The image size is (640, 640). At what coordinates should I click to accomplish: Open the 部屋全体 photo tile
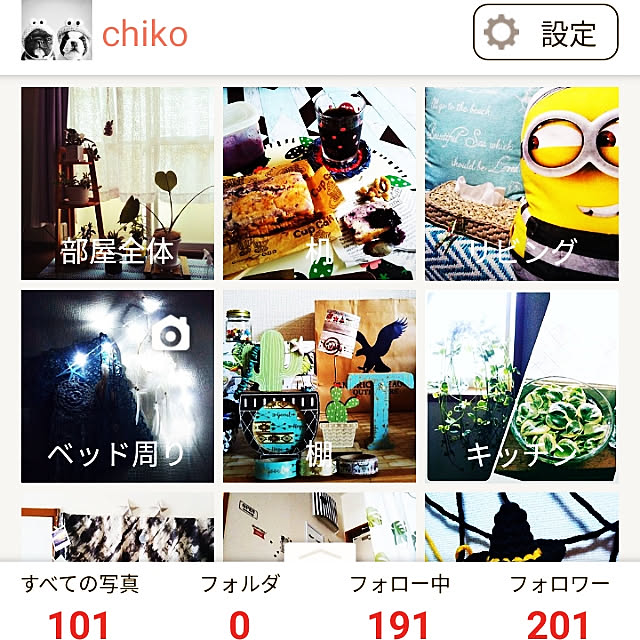tap(117, 183)
